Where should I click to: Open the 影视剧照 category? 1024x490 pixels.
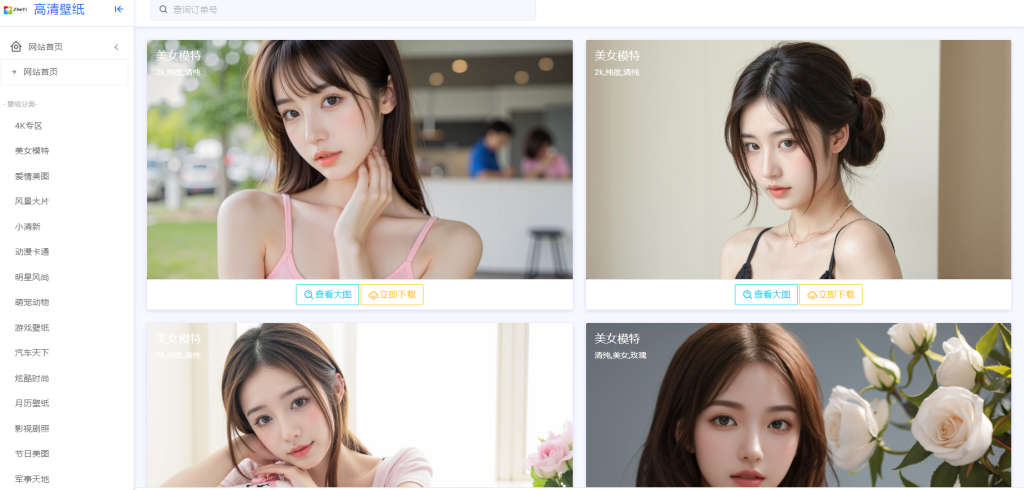coord(32,428)
